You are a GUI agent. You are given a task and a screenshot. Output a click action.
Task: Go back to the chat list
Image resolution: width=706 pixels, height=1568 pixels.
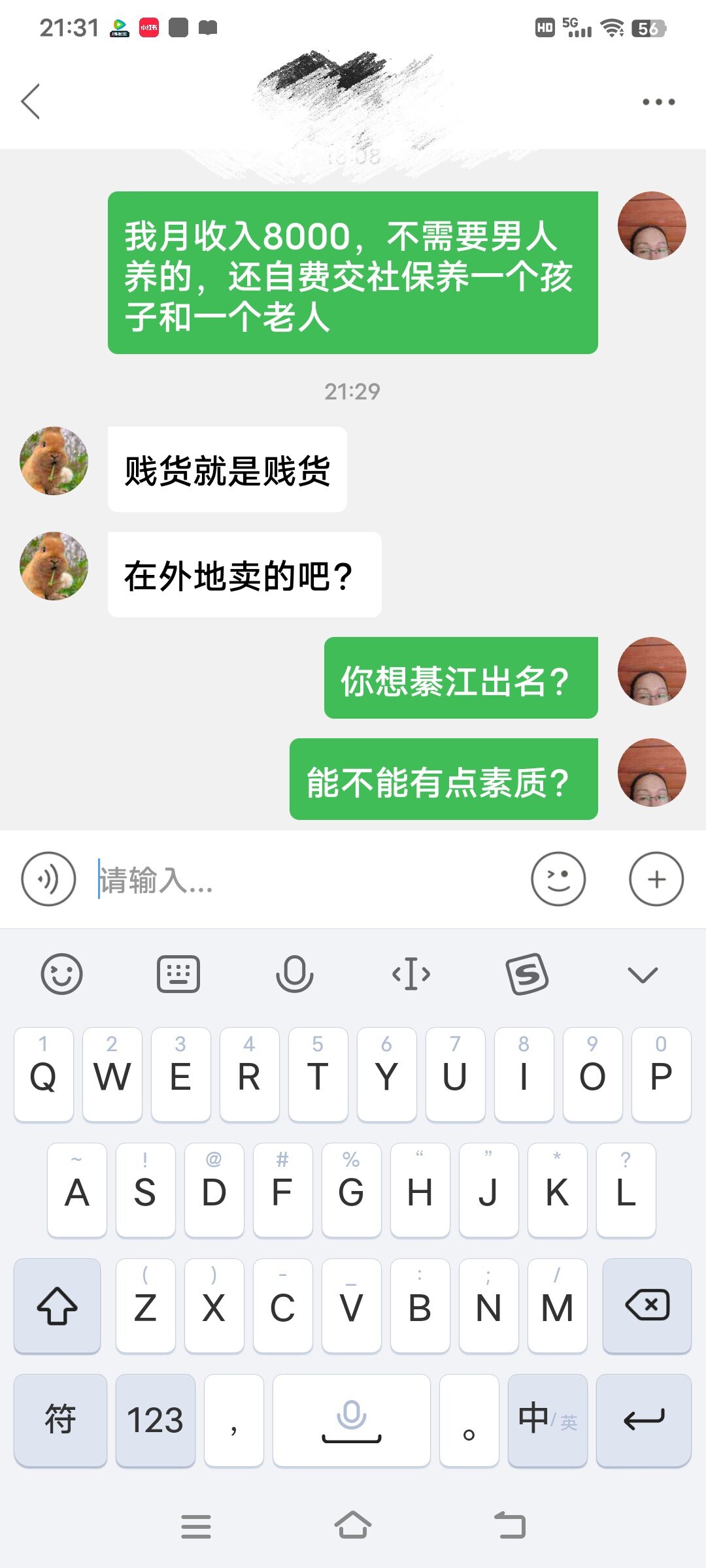[31, 101]
